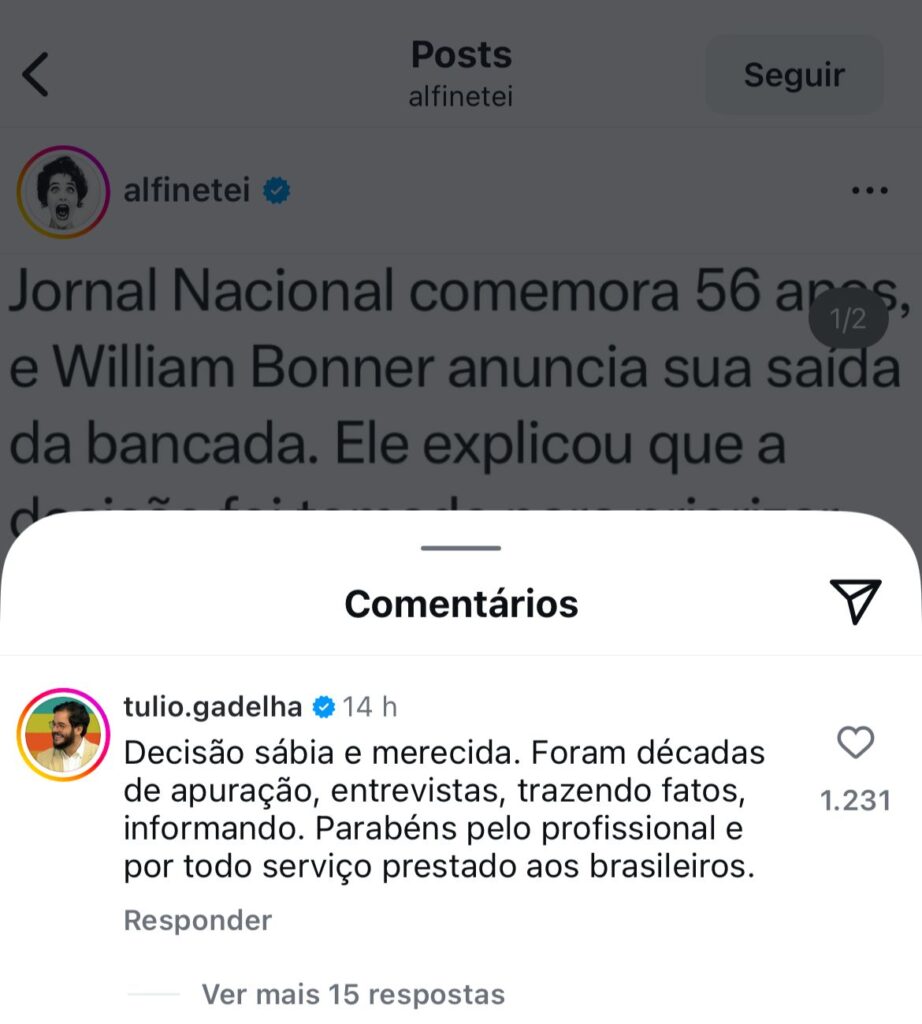Share the comments using the paper plane icon
Viewport: 922px width, 1024px height.
pyautogui.click(x=855, y=601)
